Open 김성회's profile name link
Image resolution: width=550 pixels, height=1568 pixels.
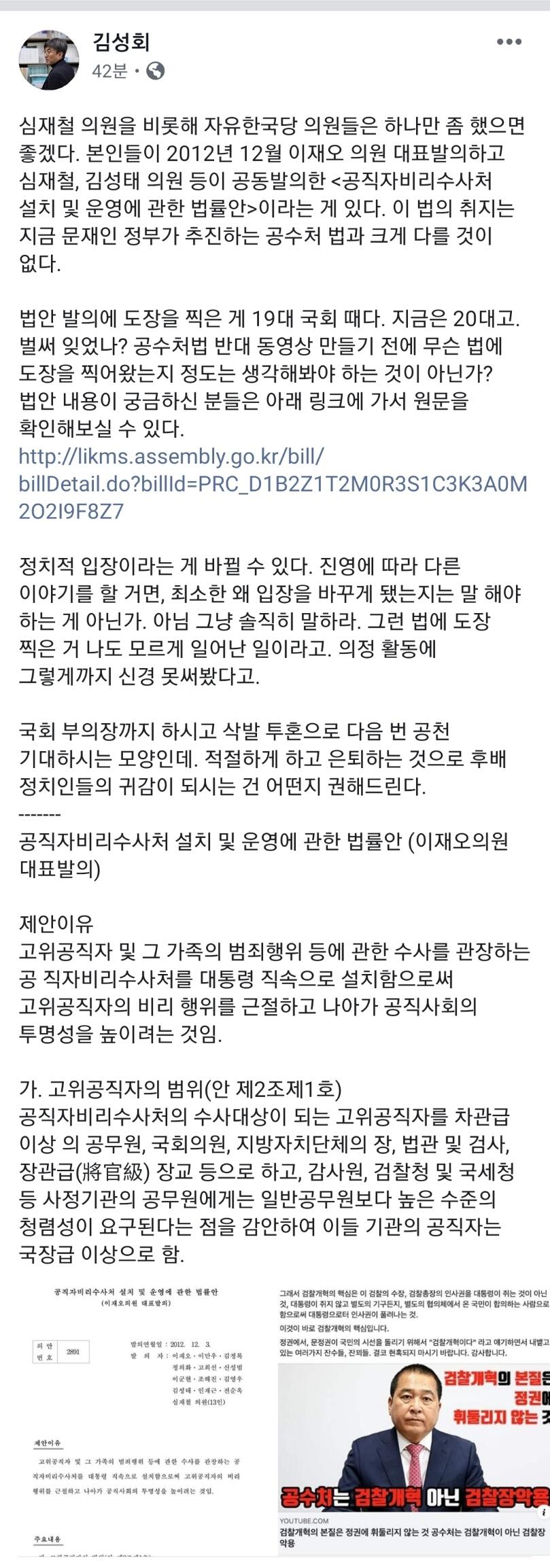coord(121,43)
